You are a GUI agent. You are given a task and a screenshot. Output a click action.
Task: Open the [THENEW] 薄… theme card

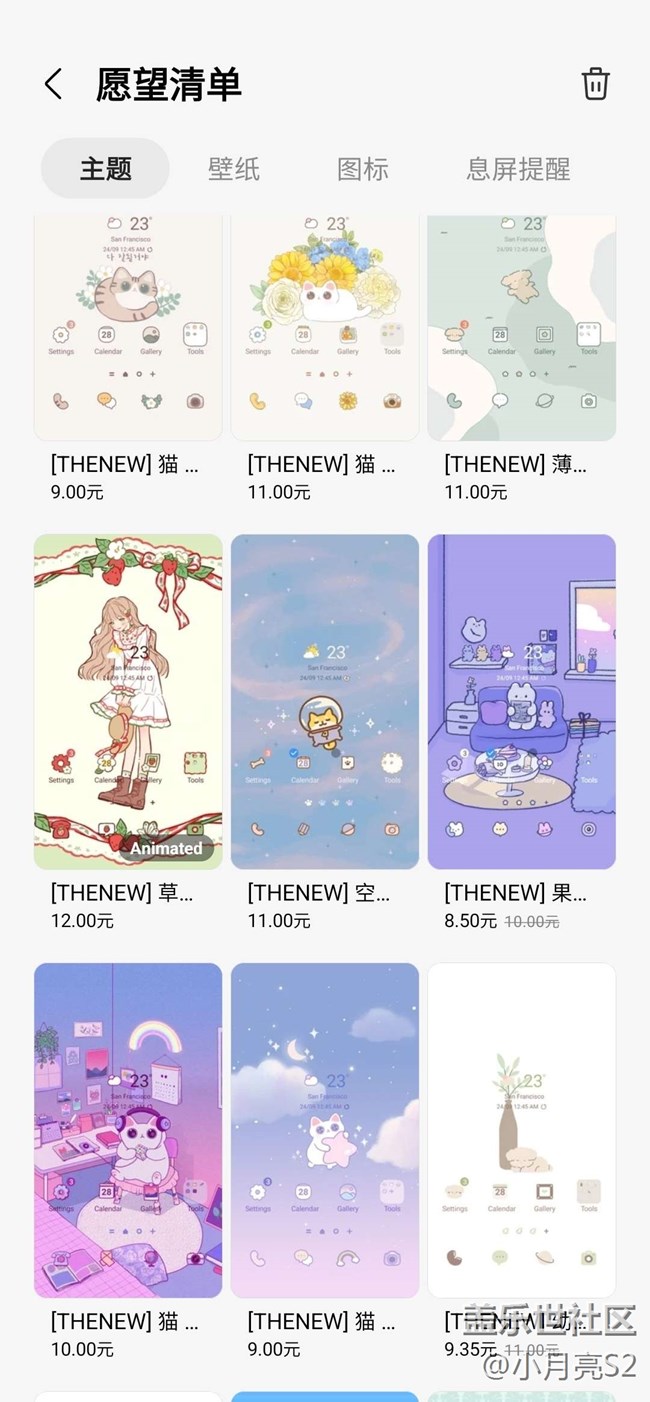pyautogui.click(x=521, y=330)
